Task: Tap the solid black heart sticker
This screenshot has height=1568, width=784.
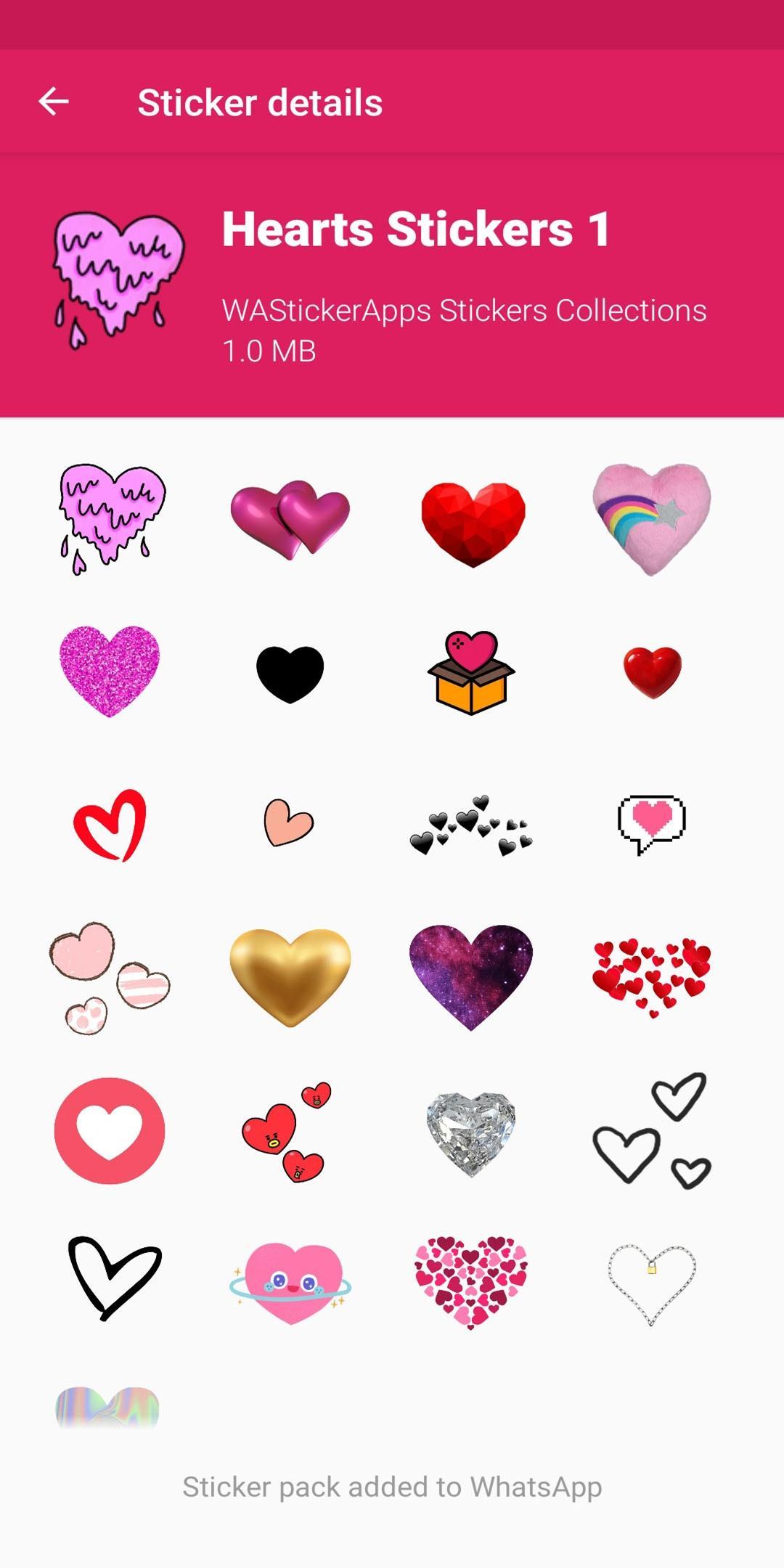Action: [290, 674]
